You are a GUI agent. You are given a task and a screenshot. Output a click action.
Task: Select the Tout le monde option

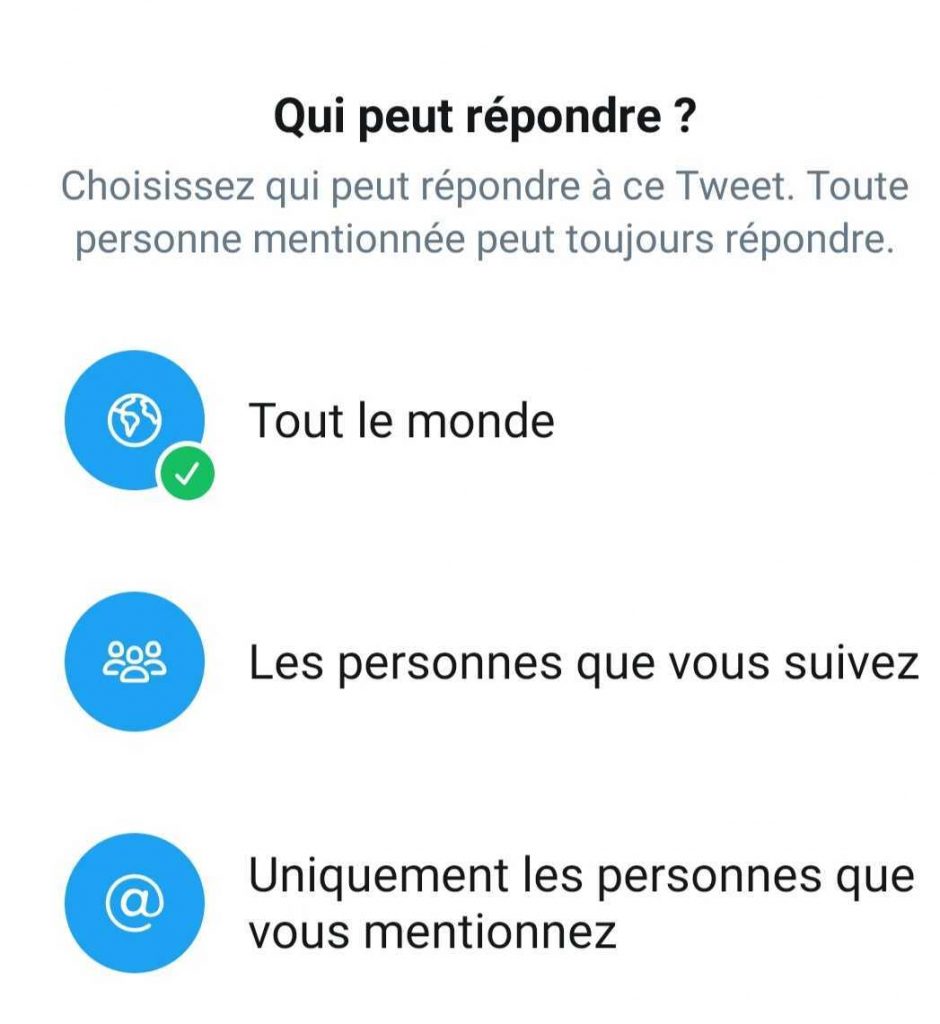(x=400, y=421)
